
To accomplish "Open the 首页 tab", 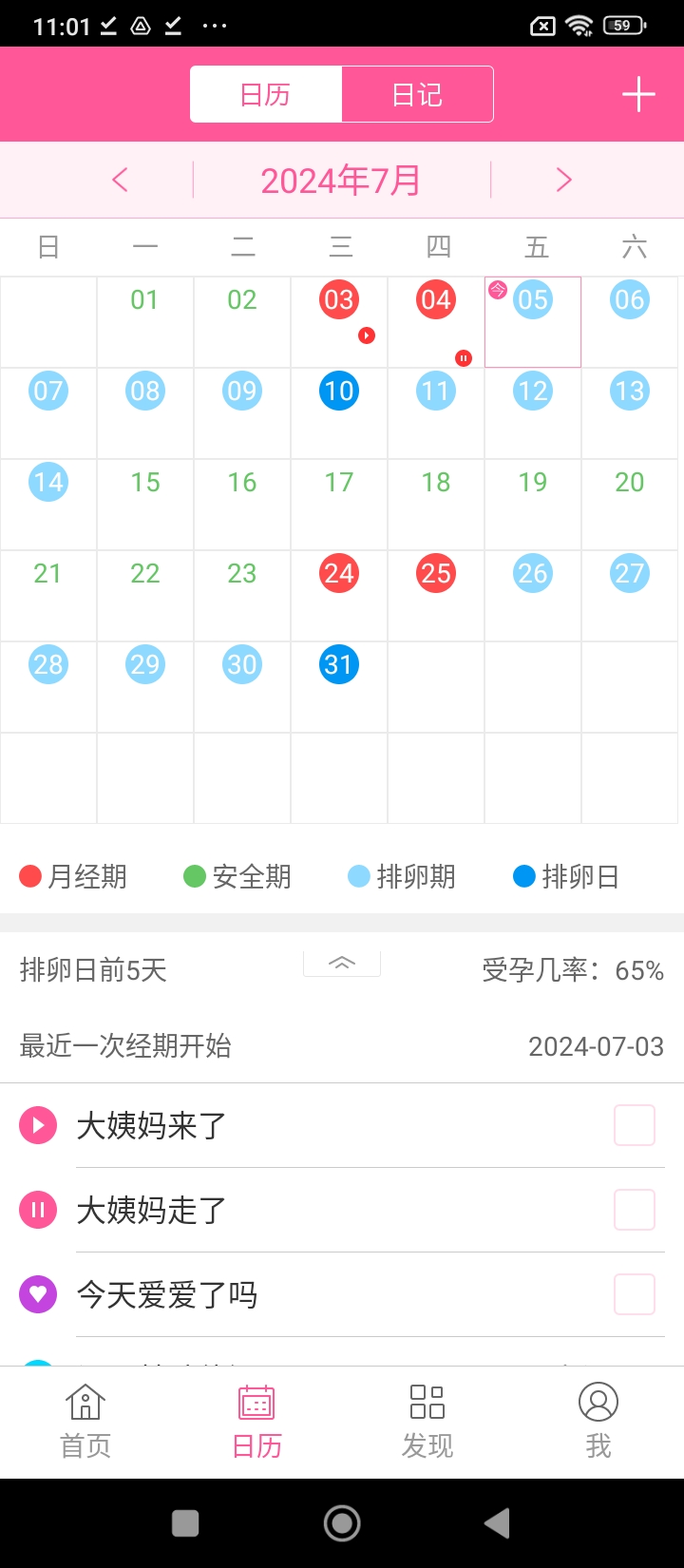I will pos(85,1422).
